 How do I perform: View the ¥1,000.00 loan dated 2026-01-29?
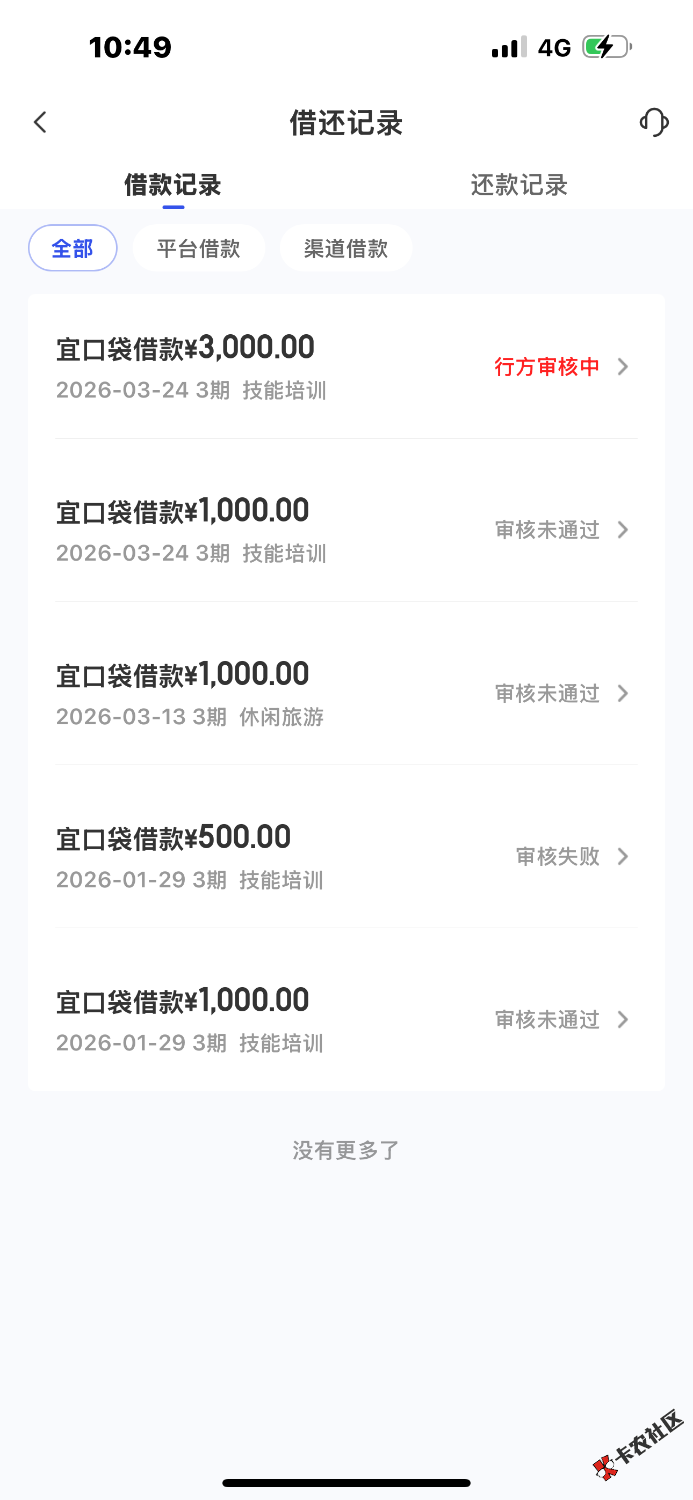(x=346, y=1018)
